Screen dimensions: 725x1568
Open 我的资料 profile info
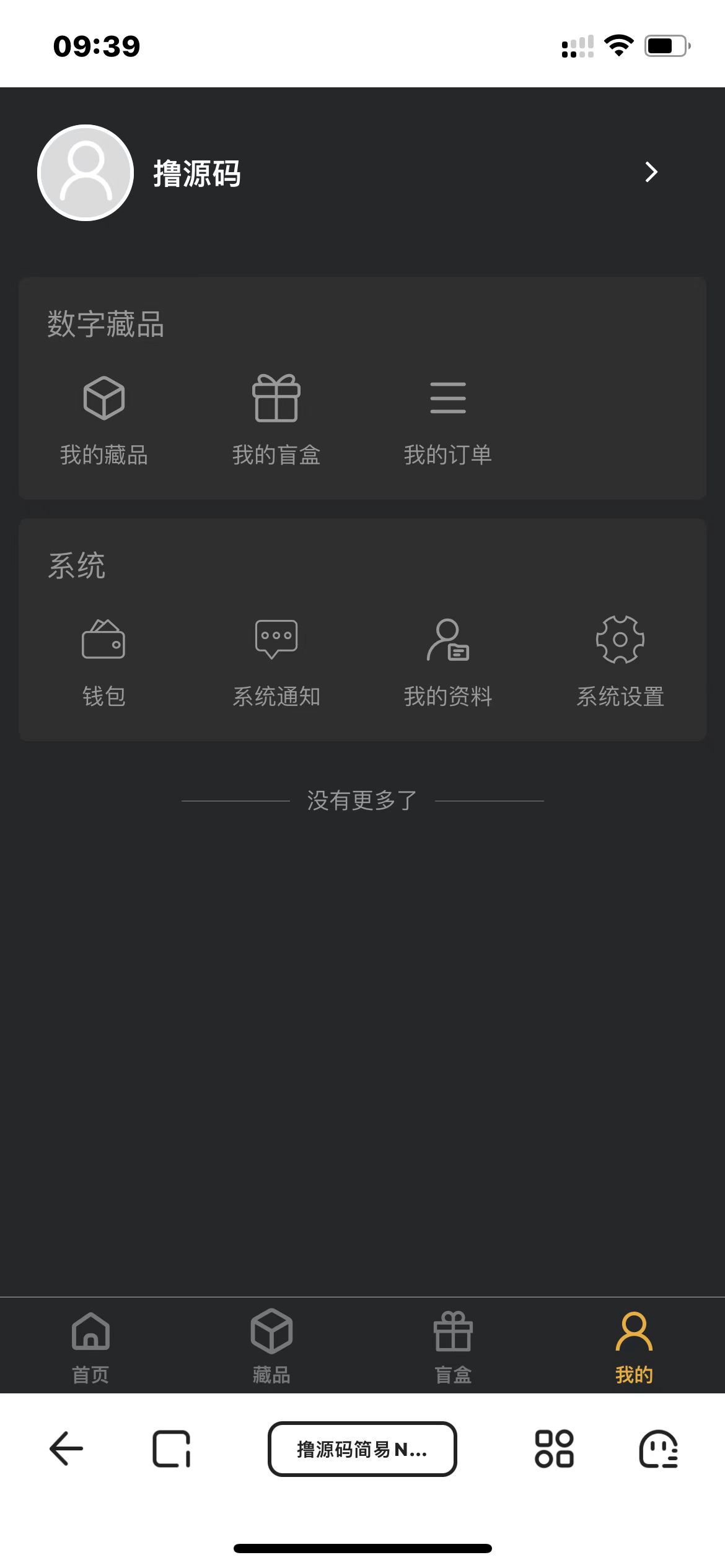[448, 661]
